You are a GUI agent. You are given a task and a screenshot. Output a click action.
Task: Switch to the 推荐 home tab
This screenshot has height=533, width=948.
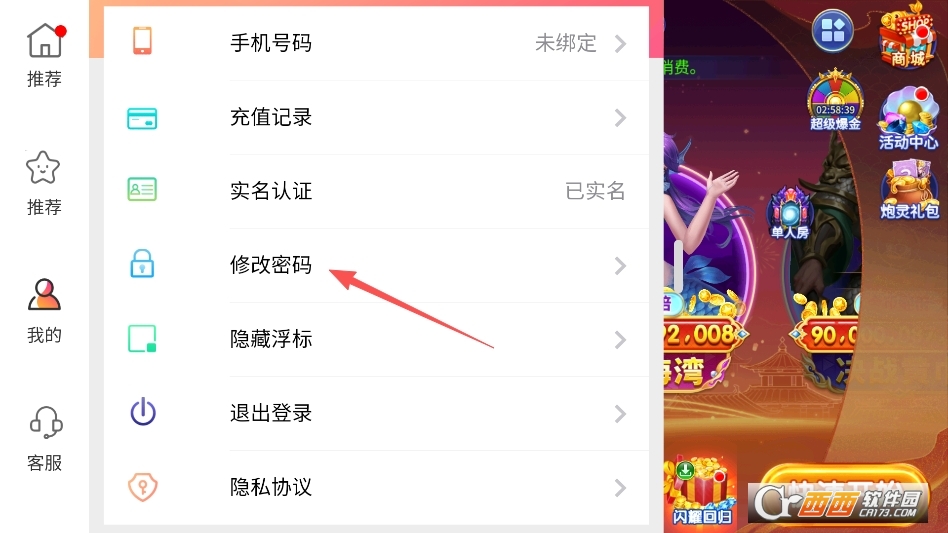tap(44, 55)
